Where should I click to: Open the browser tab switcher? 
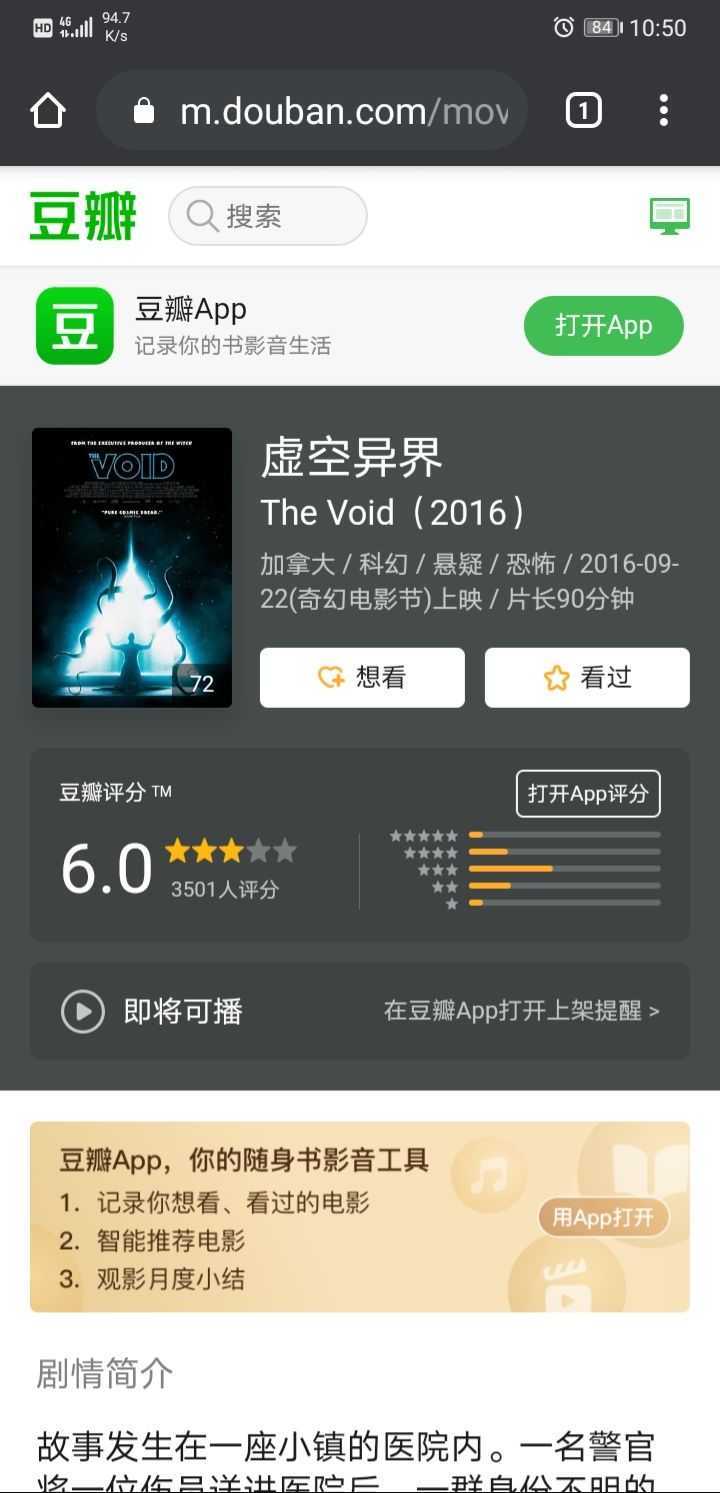[584, 110]
